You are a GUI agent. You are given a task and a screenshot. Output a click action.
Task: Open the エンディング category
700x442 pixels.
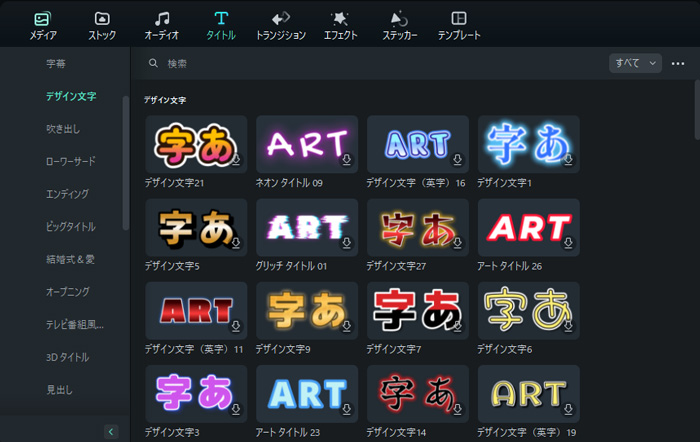[67, 193]
